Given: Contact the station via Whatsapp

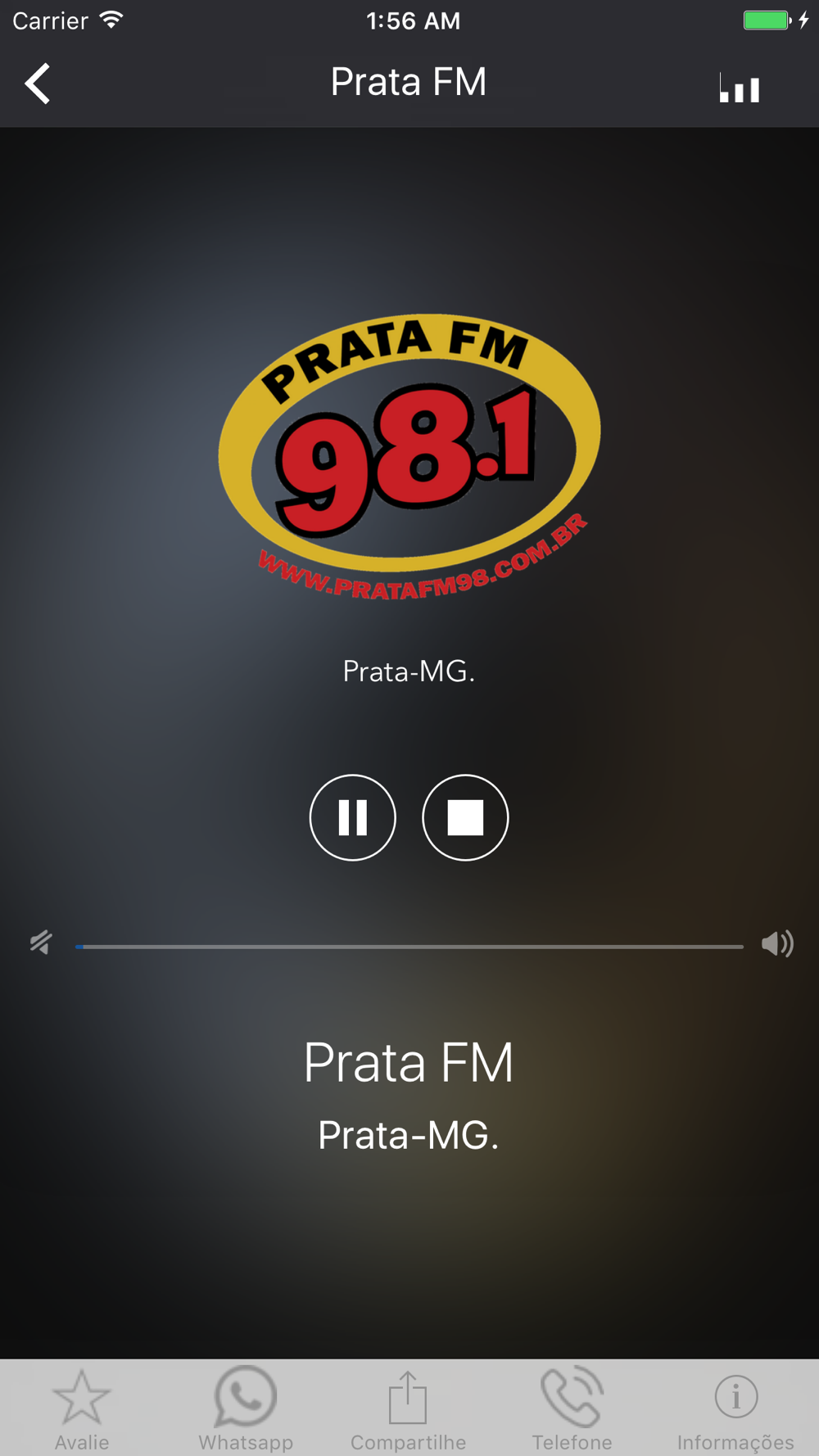Looking at the screenshot, I should pyautogui.click(x=246, y=1409).
